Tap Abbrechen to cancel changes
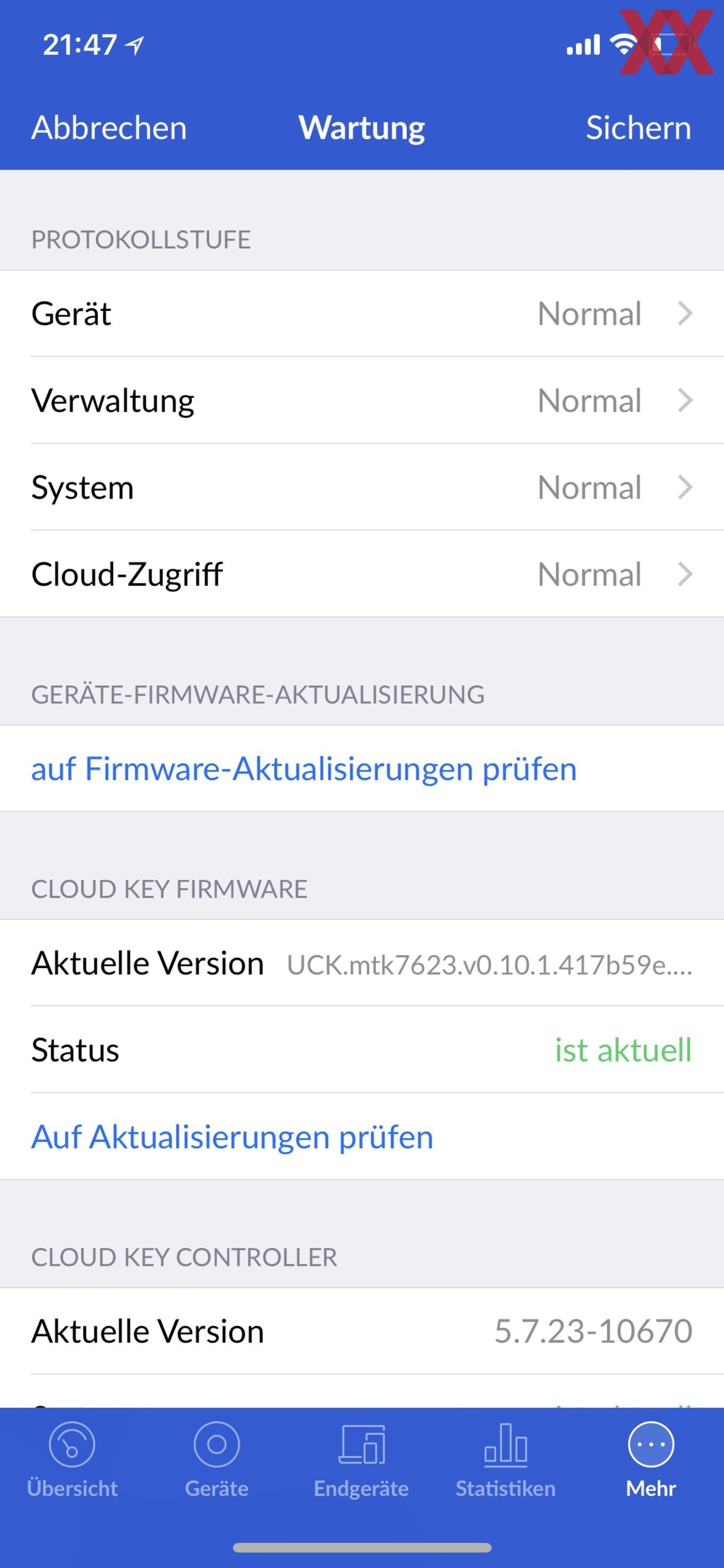Screen dimensions: 724x1568 (x=109, y=128)
